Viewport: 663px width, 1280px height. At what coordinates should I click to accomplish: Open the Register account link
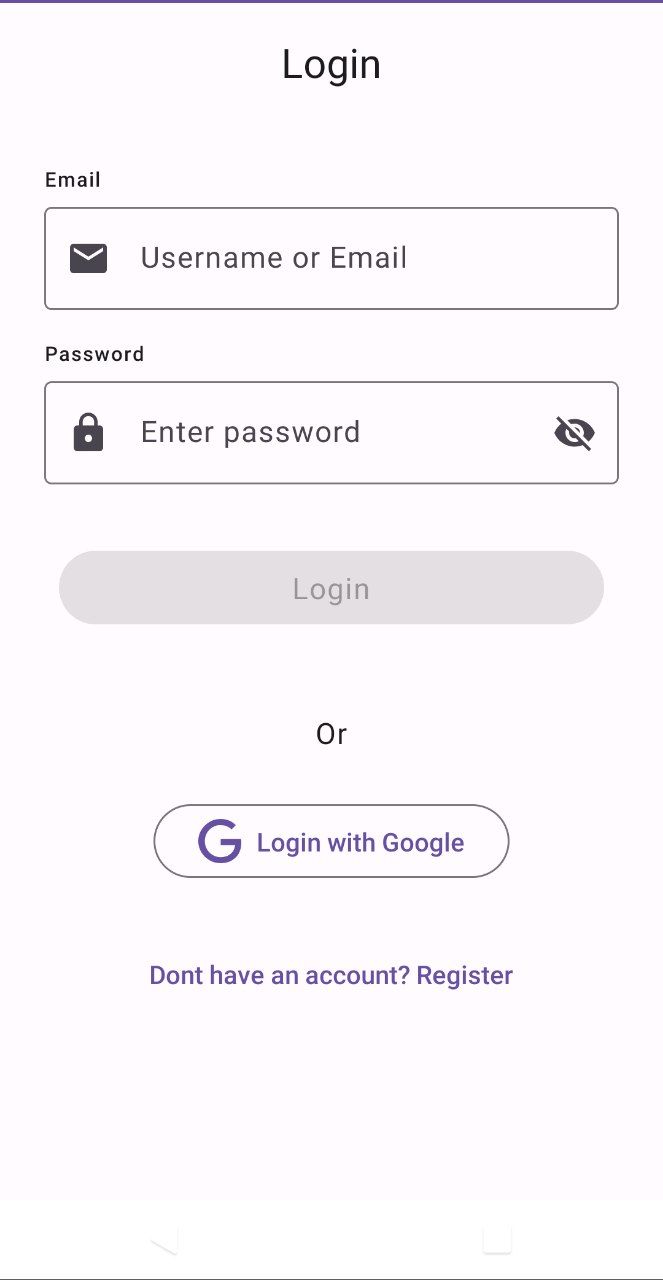click(x=331, y=975)
